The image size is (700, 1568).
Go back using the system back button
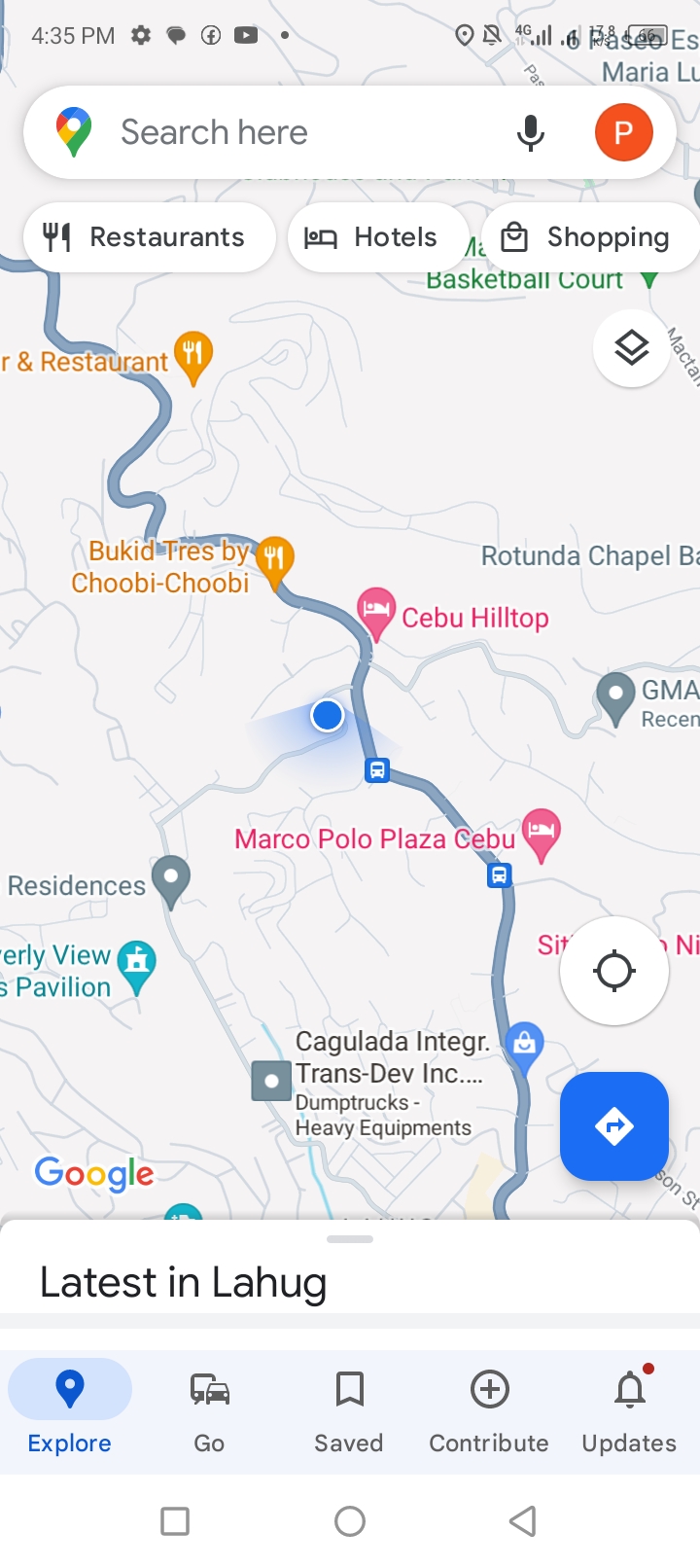(523, 1520)
